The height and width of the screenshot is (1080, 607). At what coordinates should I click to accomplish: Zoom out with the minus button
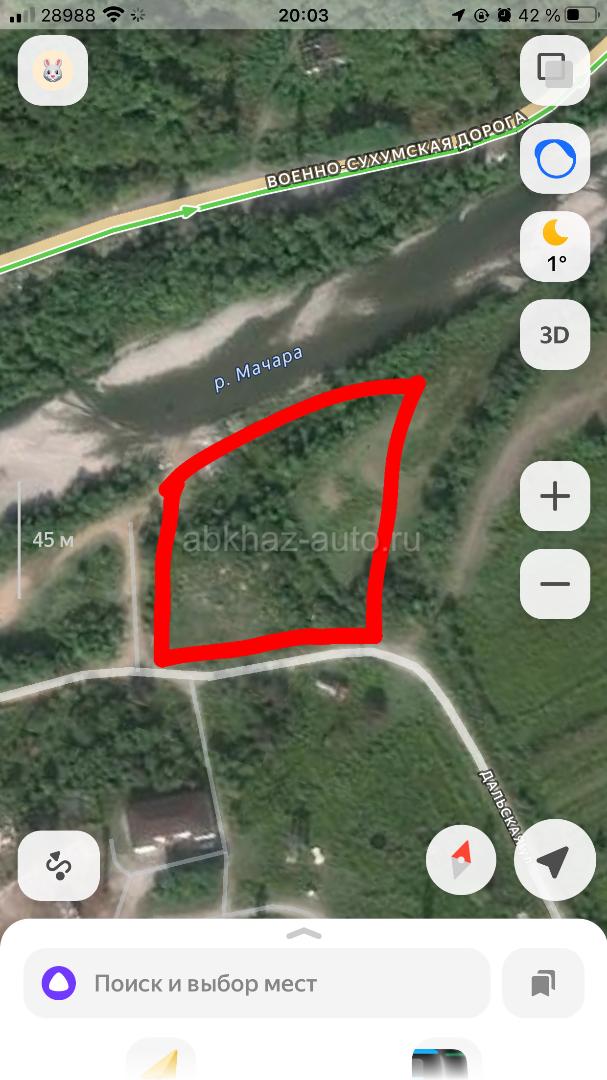554,584
